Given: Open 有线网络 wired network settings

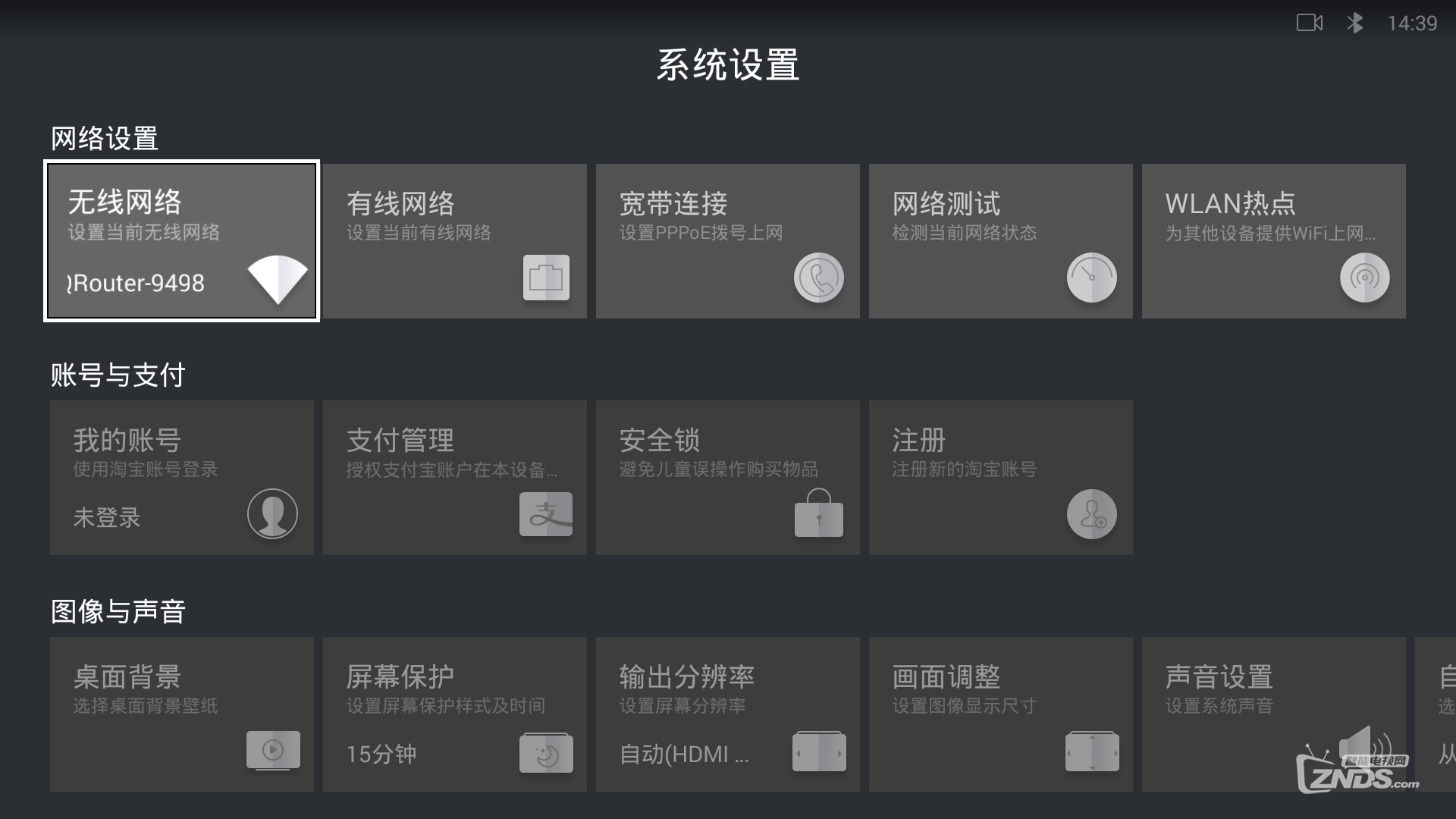Looking at the screenshot, I should coord(455,241).
